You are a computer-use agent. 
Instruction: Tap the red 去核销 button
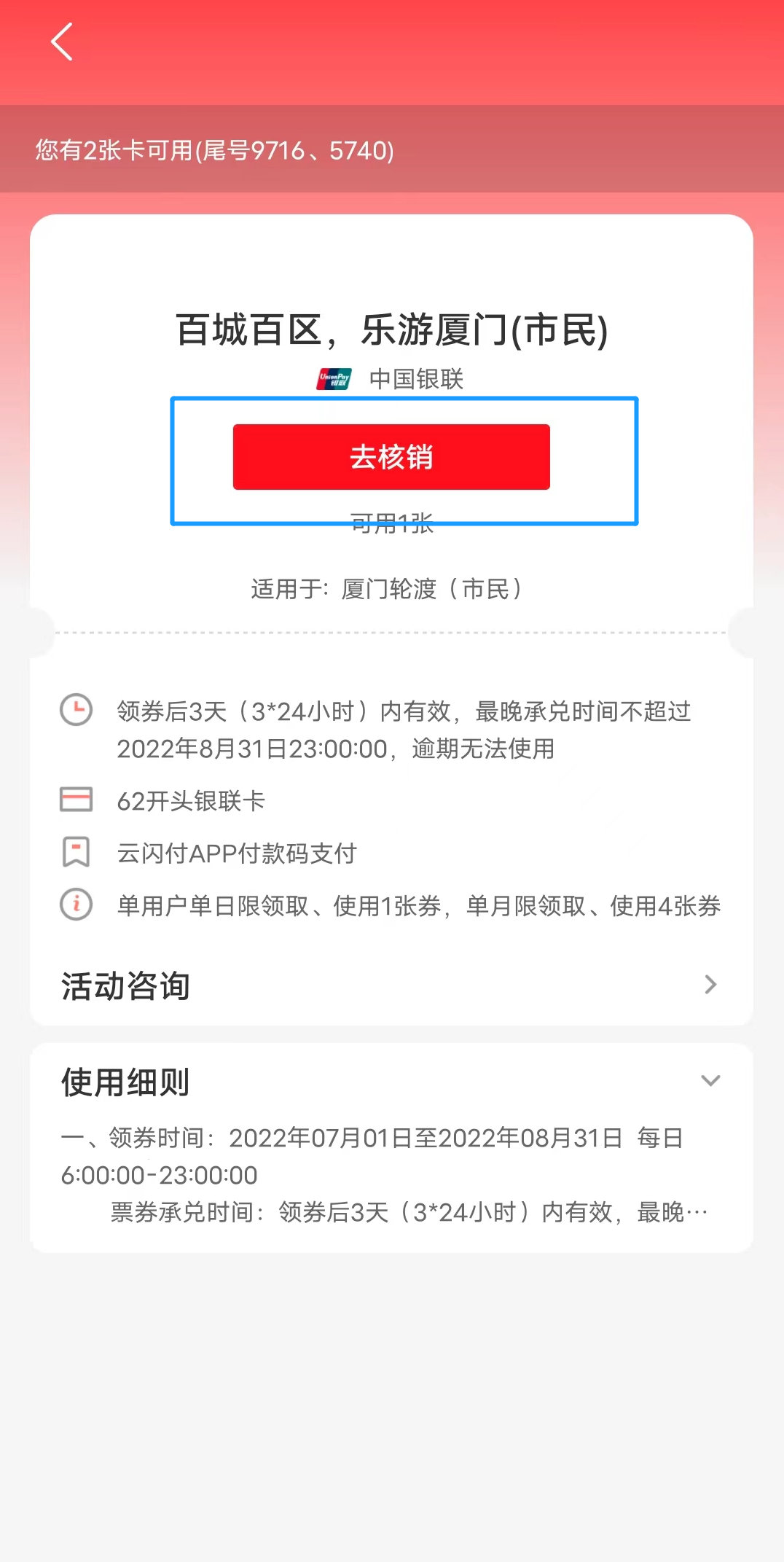tap(391, 457)
